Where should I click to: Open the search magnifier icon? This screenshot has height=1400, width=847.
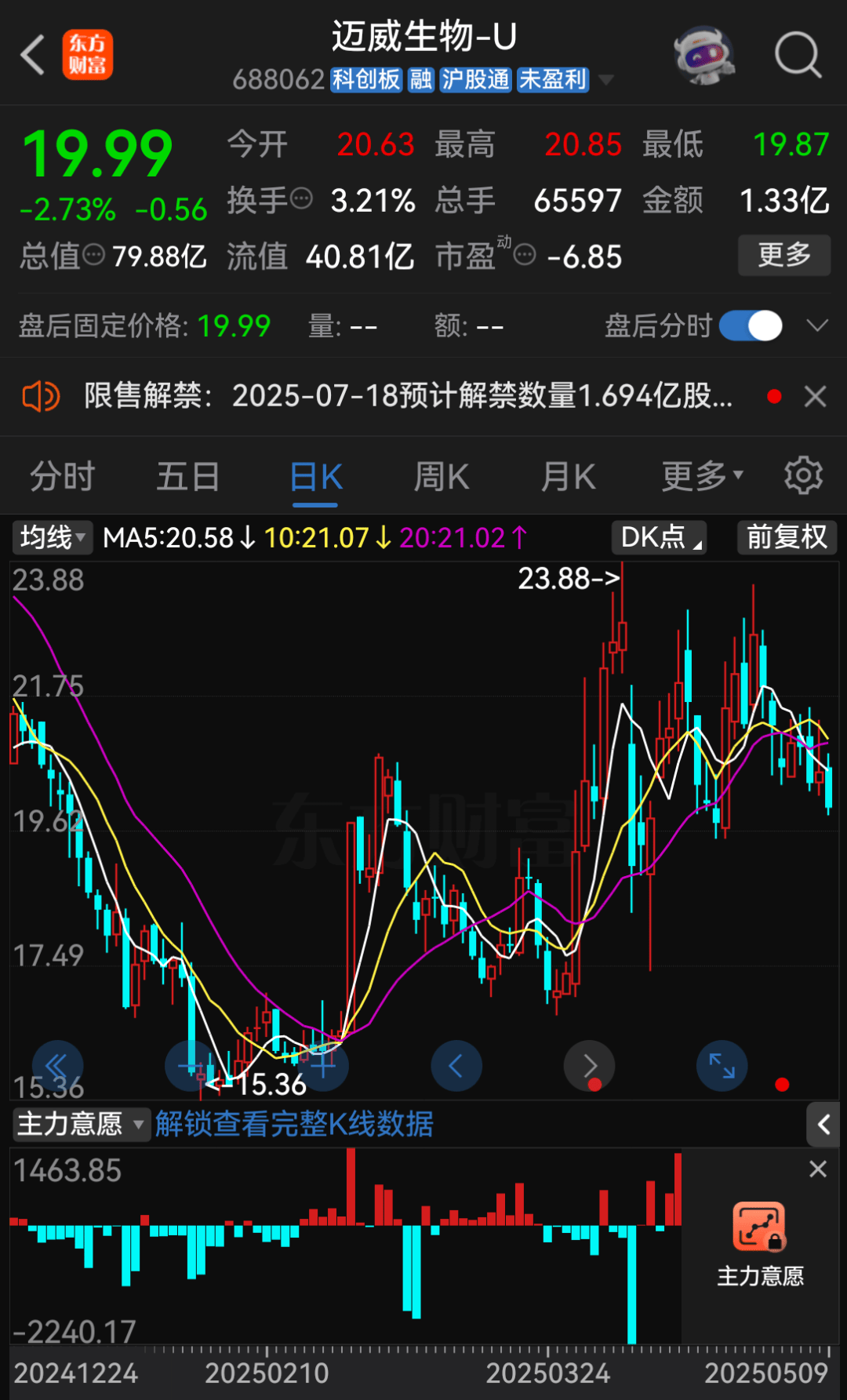click(798, 53)
